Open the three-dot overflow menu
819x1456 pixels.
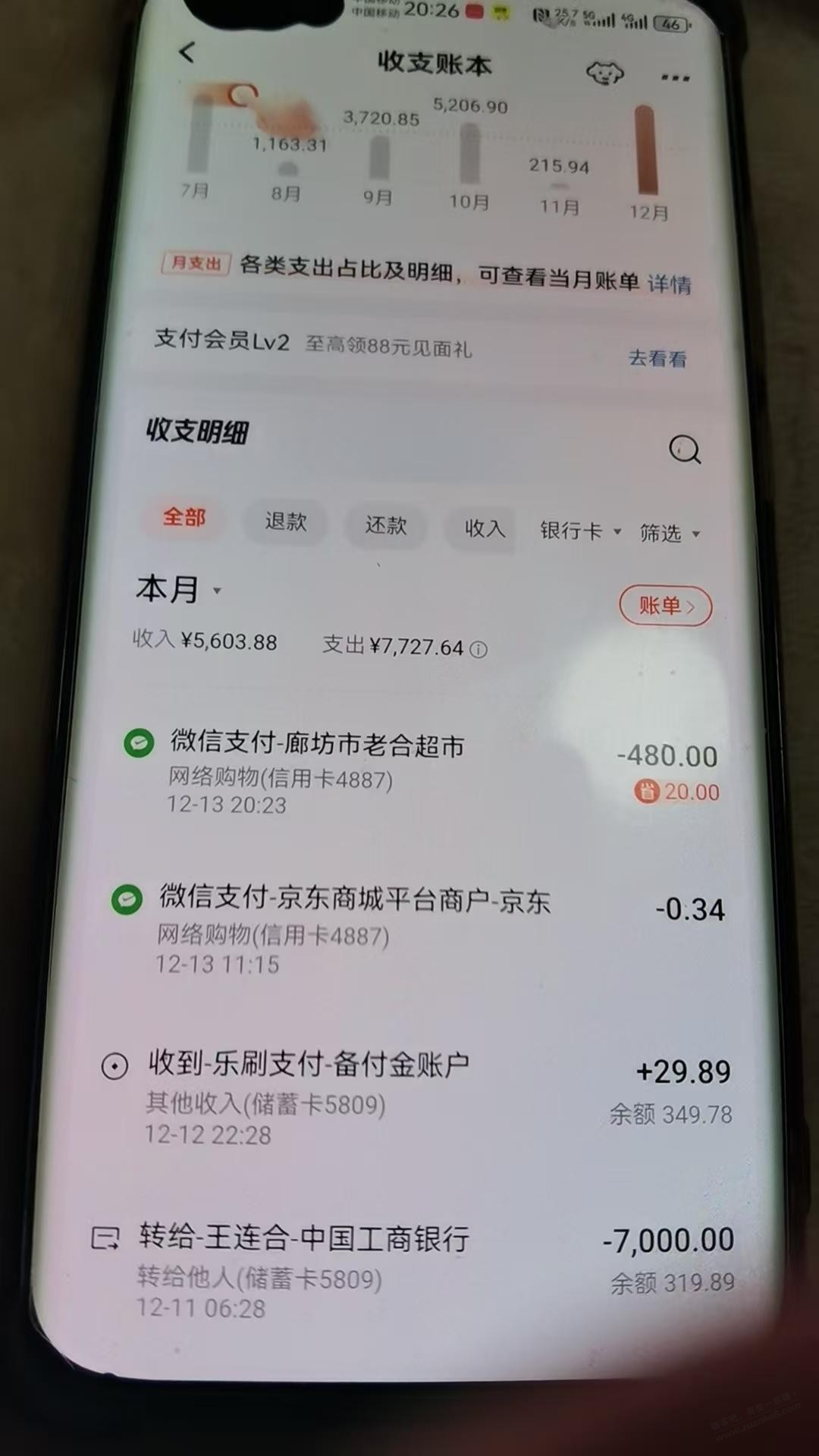[x=674, y=77]
